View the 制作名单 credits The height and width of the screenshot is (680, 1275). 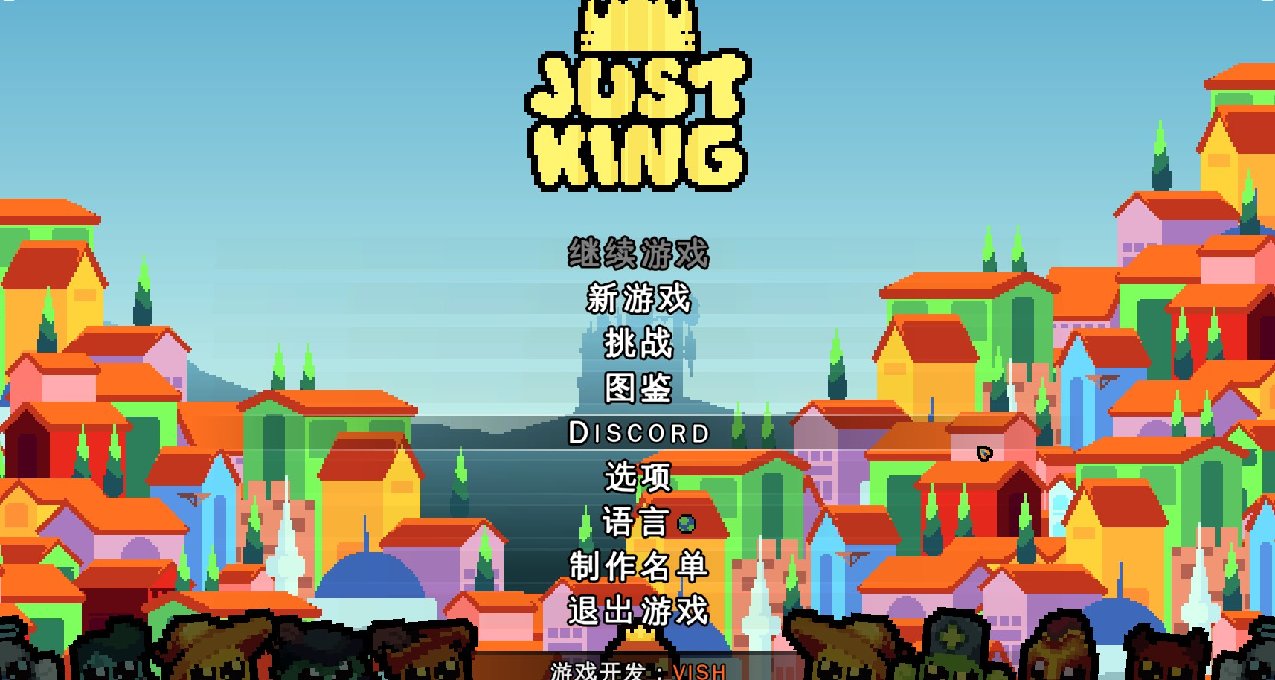point(638,566)
